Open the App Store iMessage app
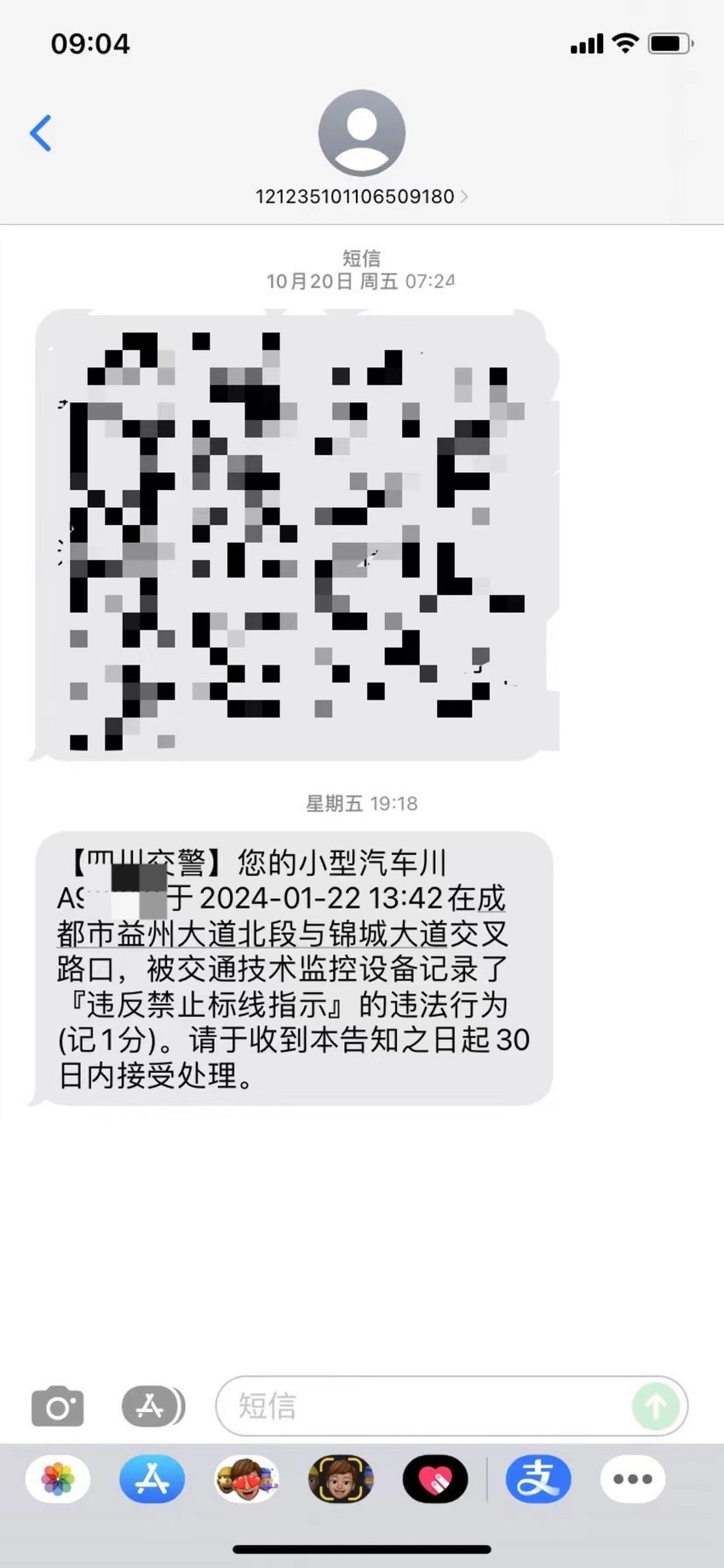724x1568 pixels. point(152,1479)
